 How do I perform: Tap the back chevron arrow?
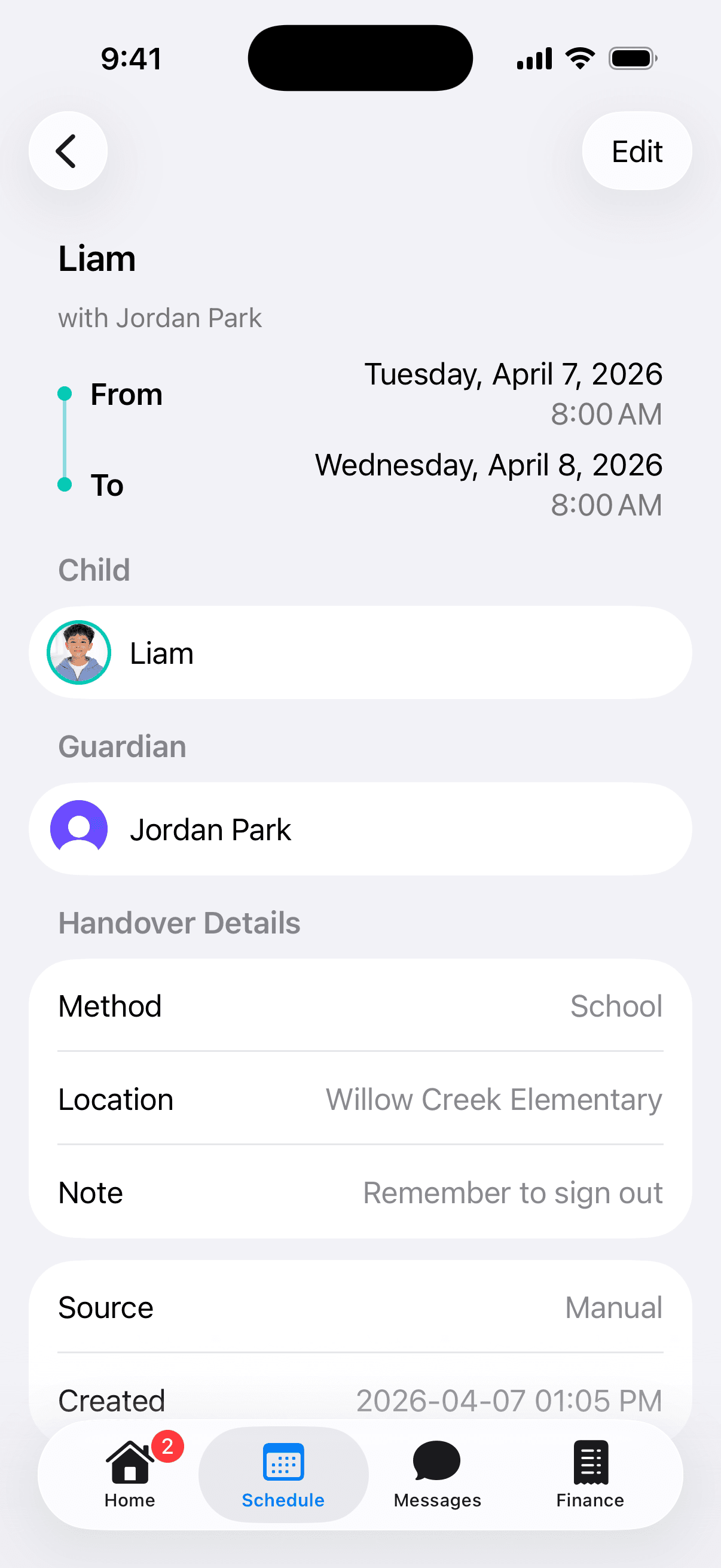tap(68, 150)
